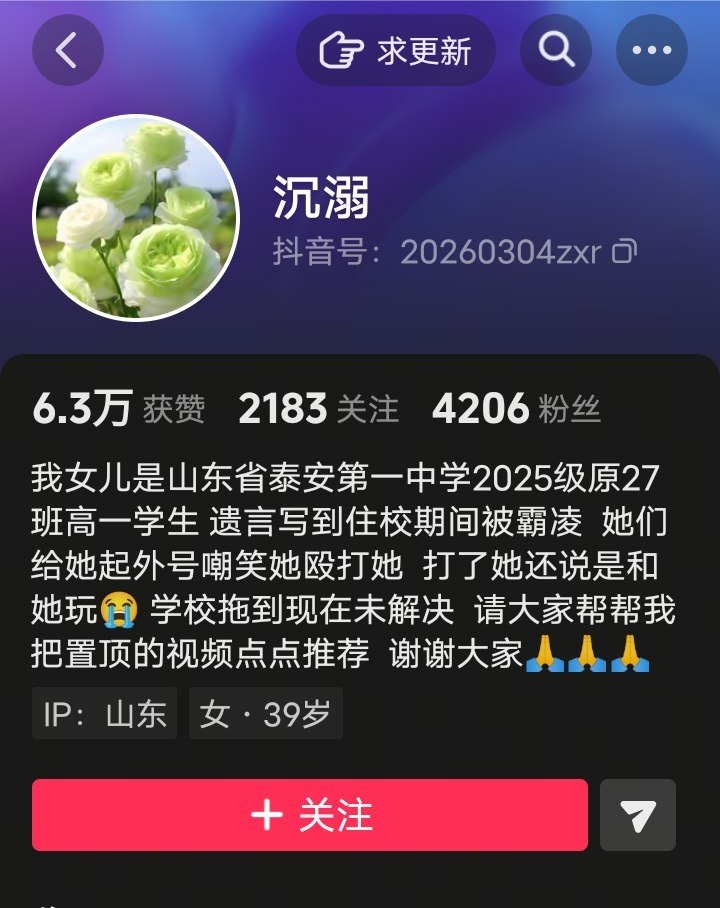Copy the Douyin ID 20260304zxr
The image size is (720, 908).
[624, 251]
